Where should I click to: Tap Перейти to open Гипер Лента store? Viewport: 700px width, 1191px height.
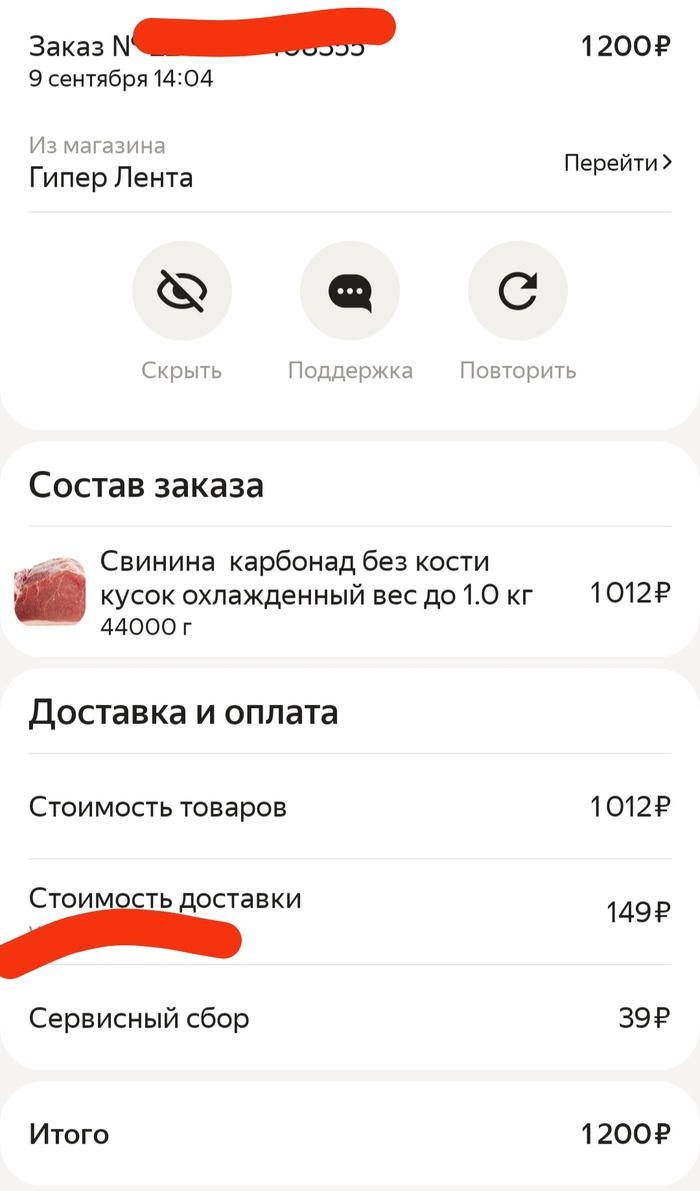pos(617,163)
